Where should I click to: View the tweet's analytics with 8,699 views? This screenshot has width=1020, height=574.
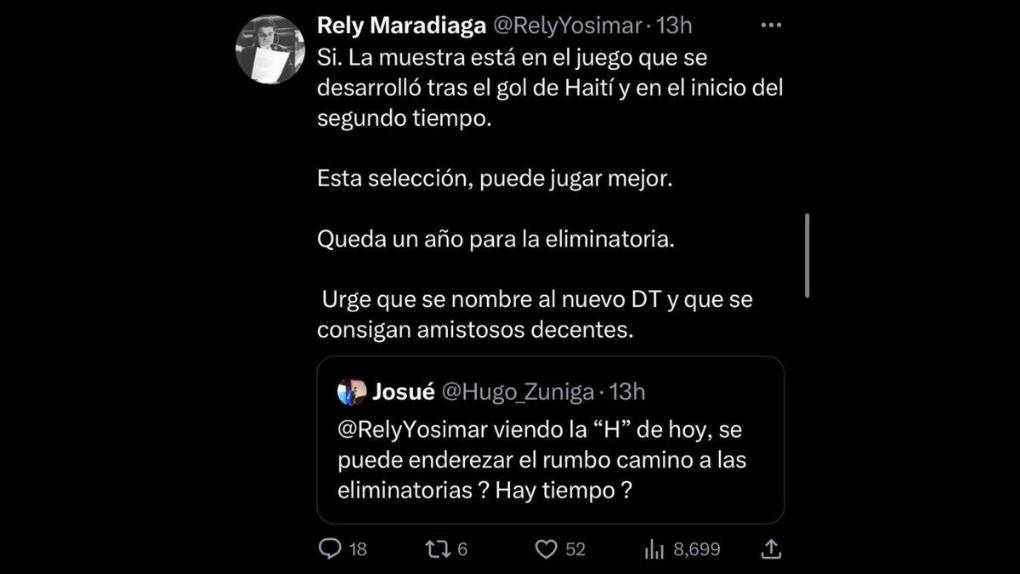pyautogui.click(x=655, y=549)
